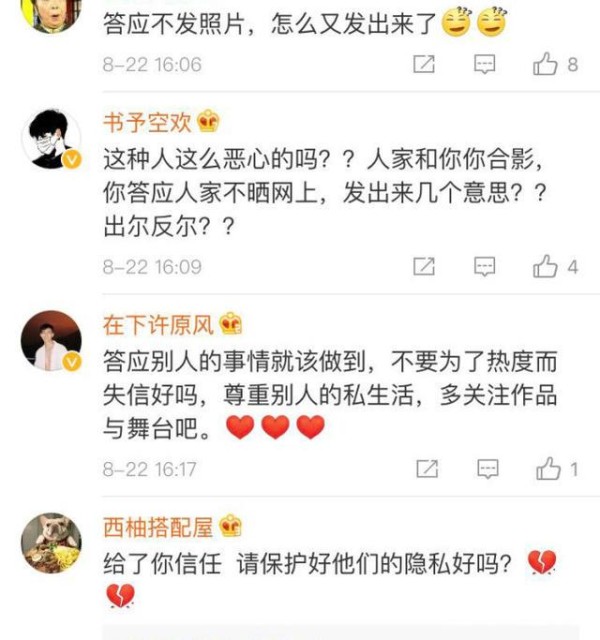Open 西柚搭配屋's profile via username
Viewport: 600px width, 640px height.
tap(158, 527)
